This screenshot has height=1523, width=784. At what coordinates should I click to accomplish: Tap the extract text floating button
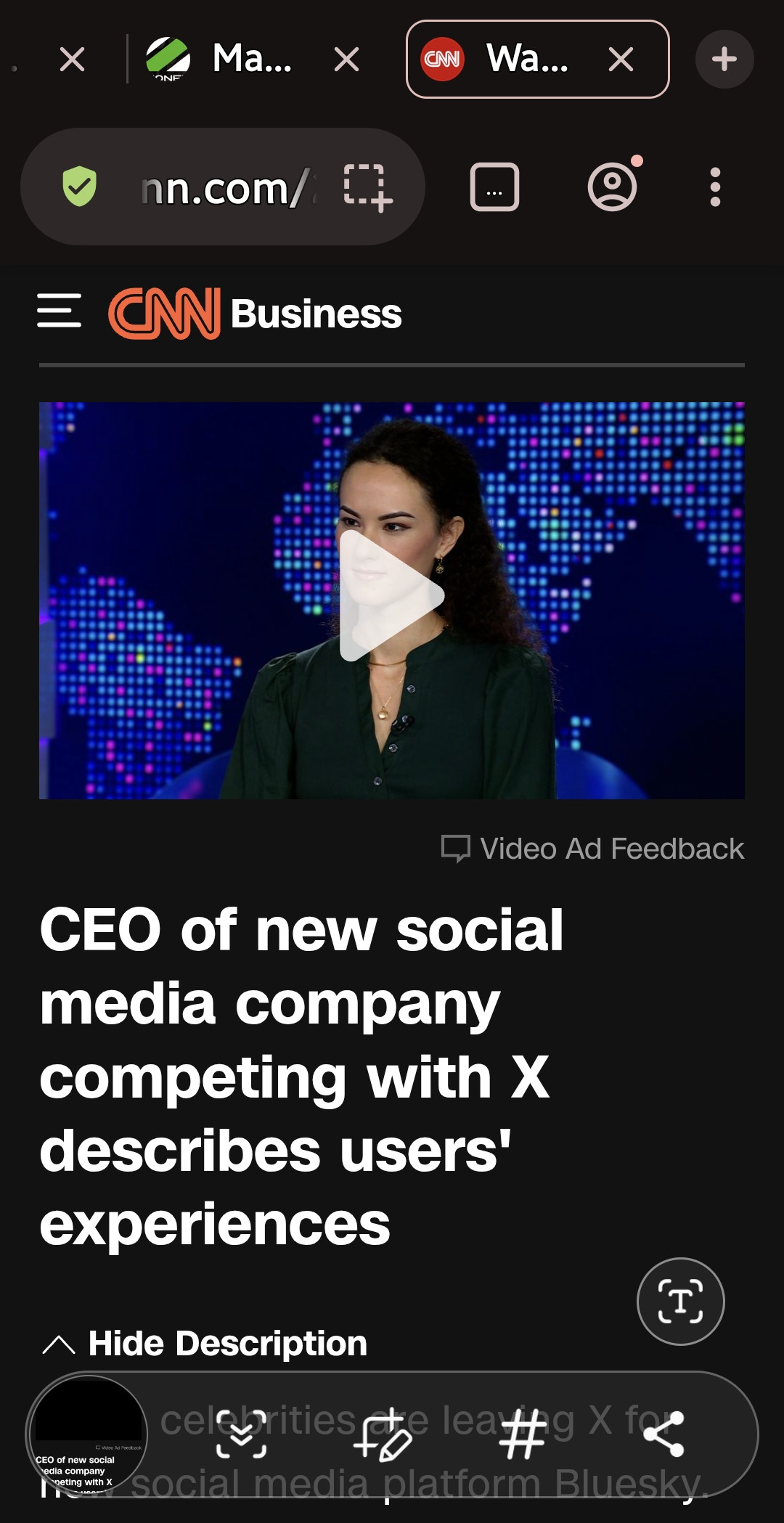[680, 1302]
